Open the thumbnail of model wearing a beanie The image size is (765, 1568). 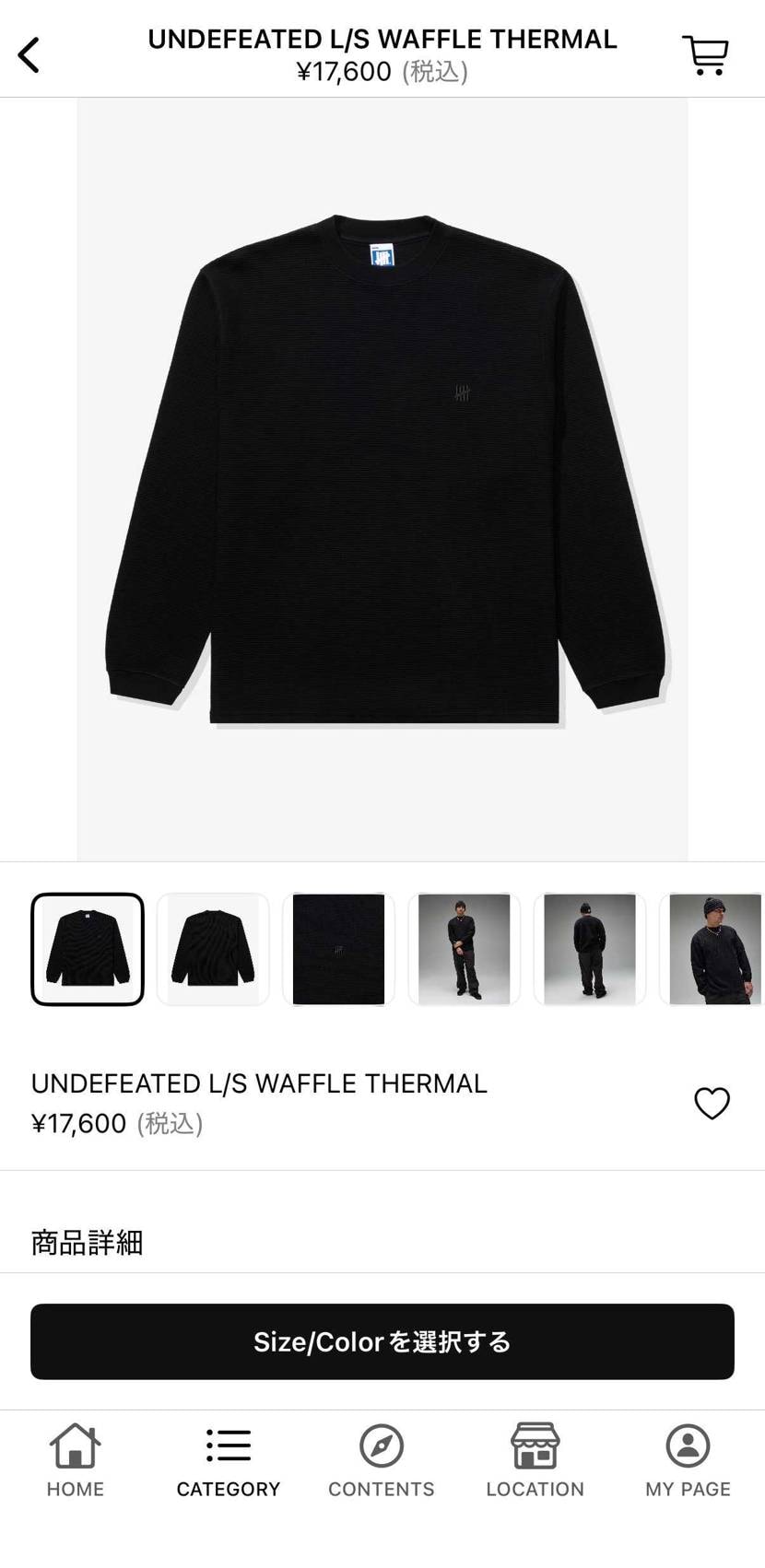[713, 949]
